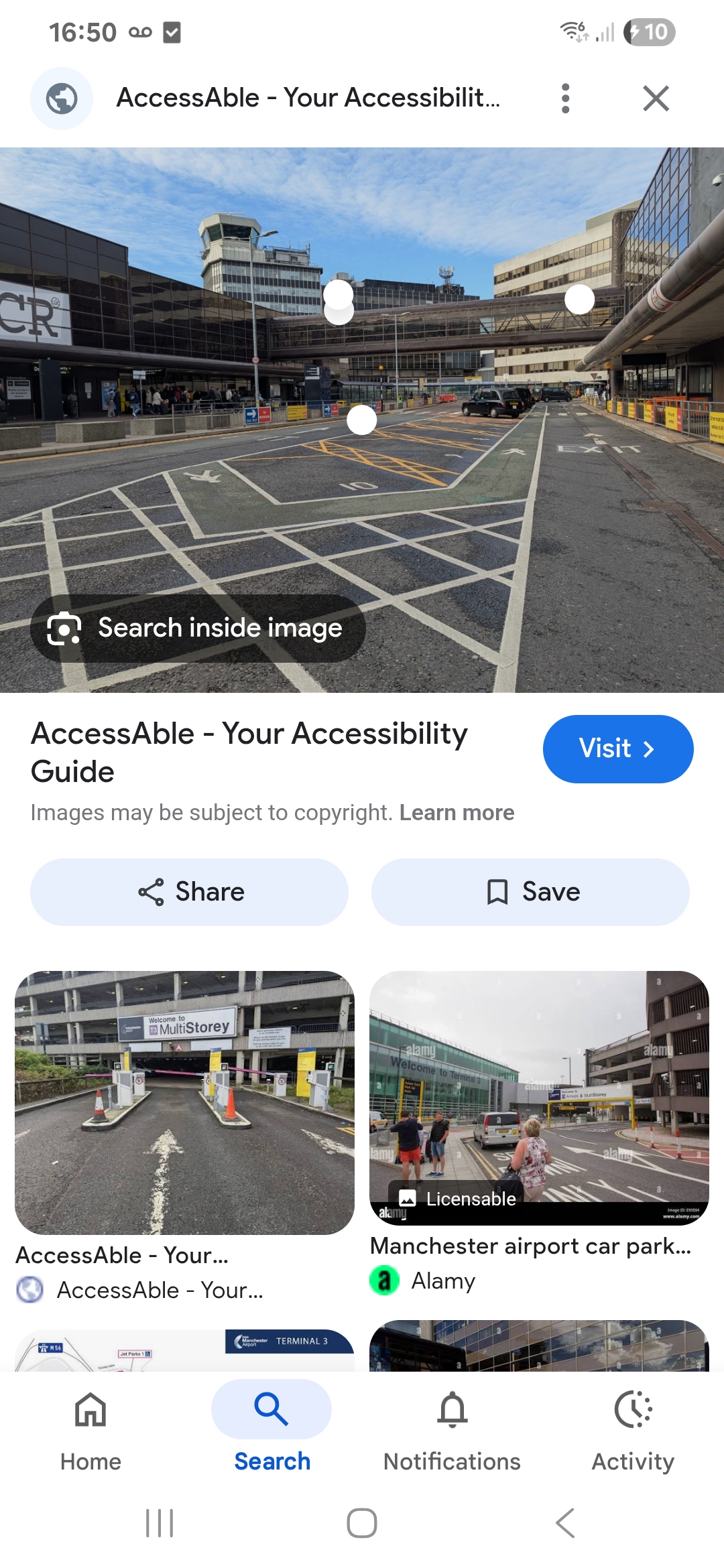Close the image viewer
This screenshot has width=724, height=1568.
point(656,99)
